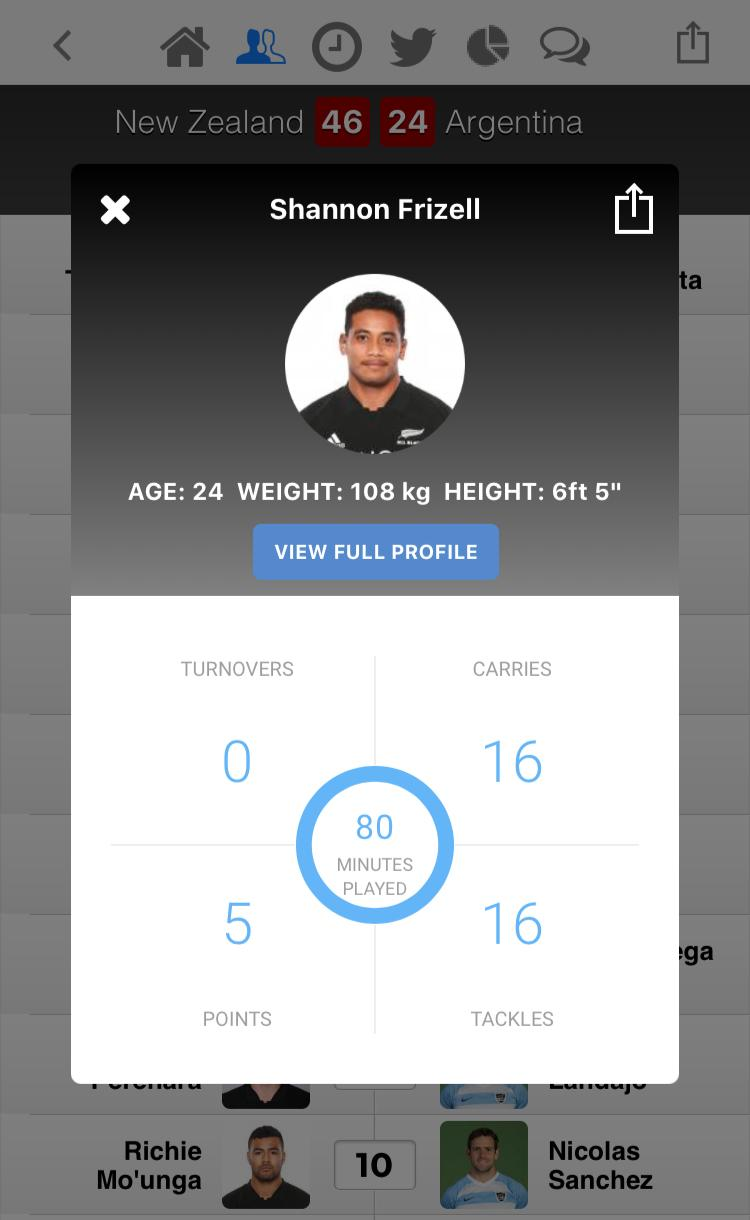Image resolution: width=750 pixels, height=1220 pixels.
Task: Close the Shannon Frizell player popup
Action: pyautogui.click(x=116, y=210)
